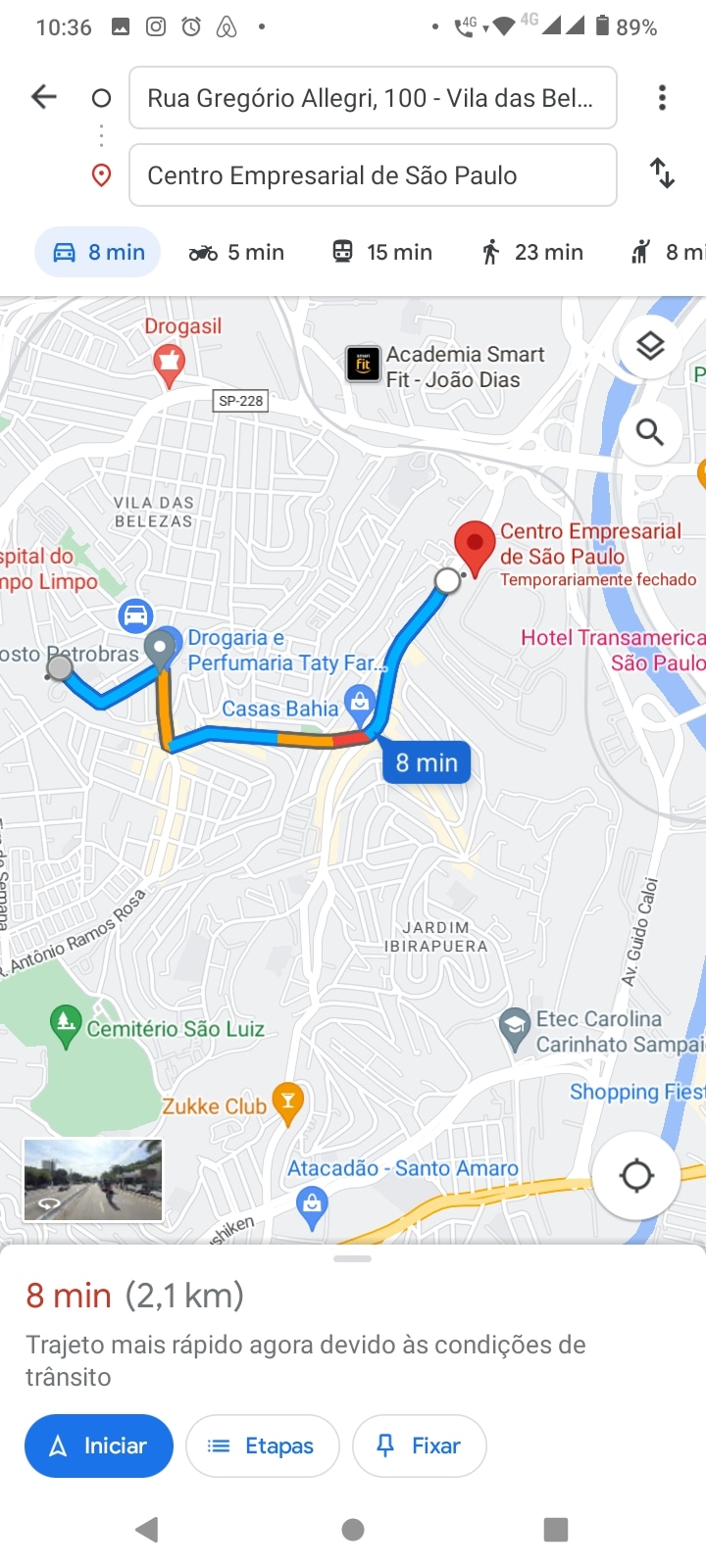Open the three-dot overflow menu
The image size is (706, 1568).
coord(662,97)
